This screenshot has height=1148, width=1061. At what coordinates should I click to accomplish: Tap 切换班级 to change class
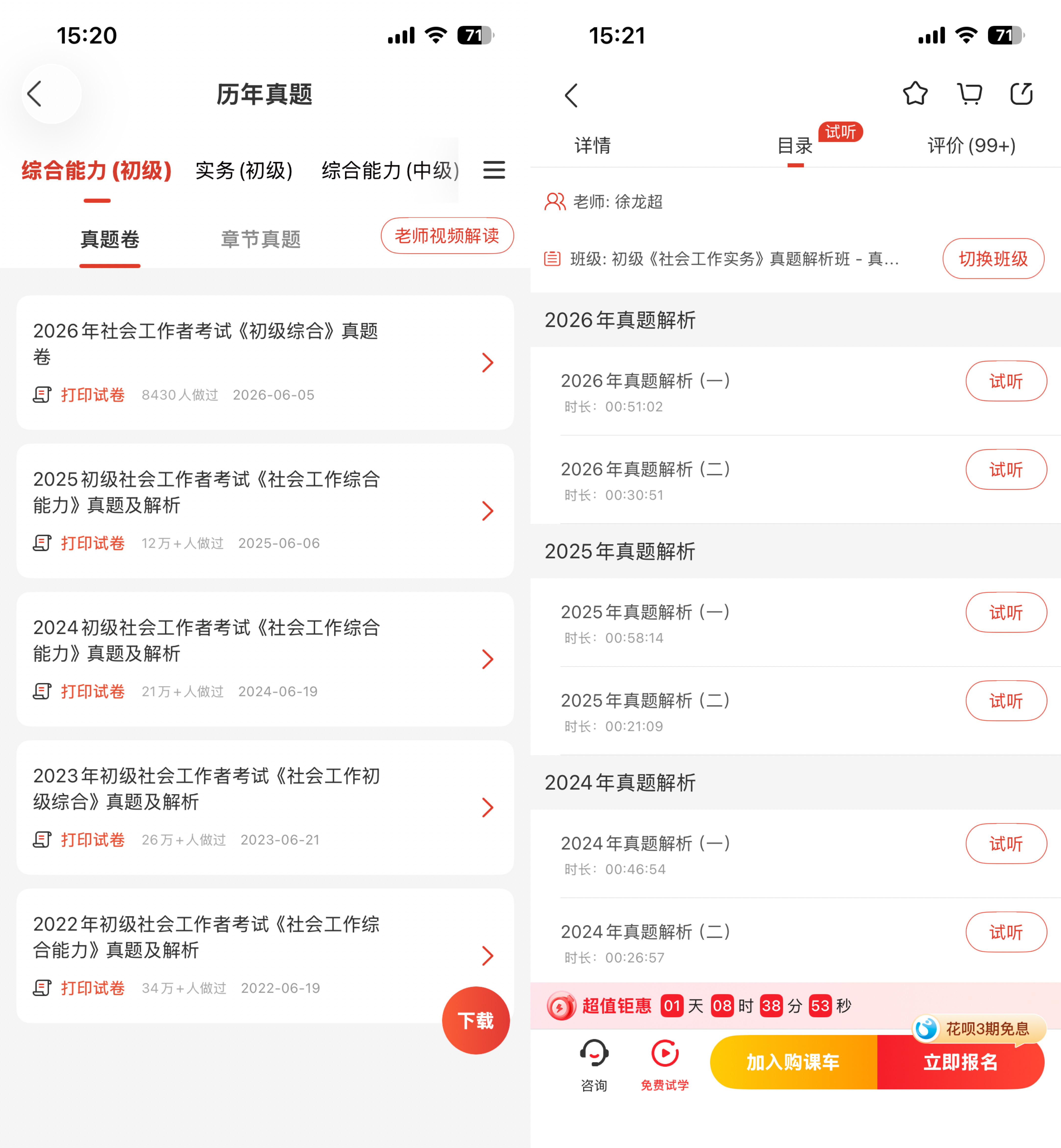[993, 258]
